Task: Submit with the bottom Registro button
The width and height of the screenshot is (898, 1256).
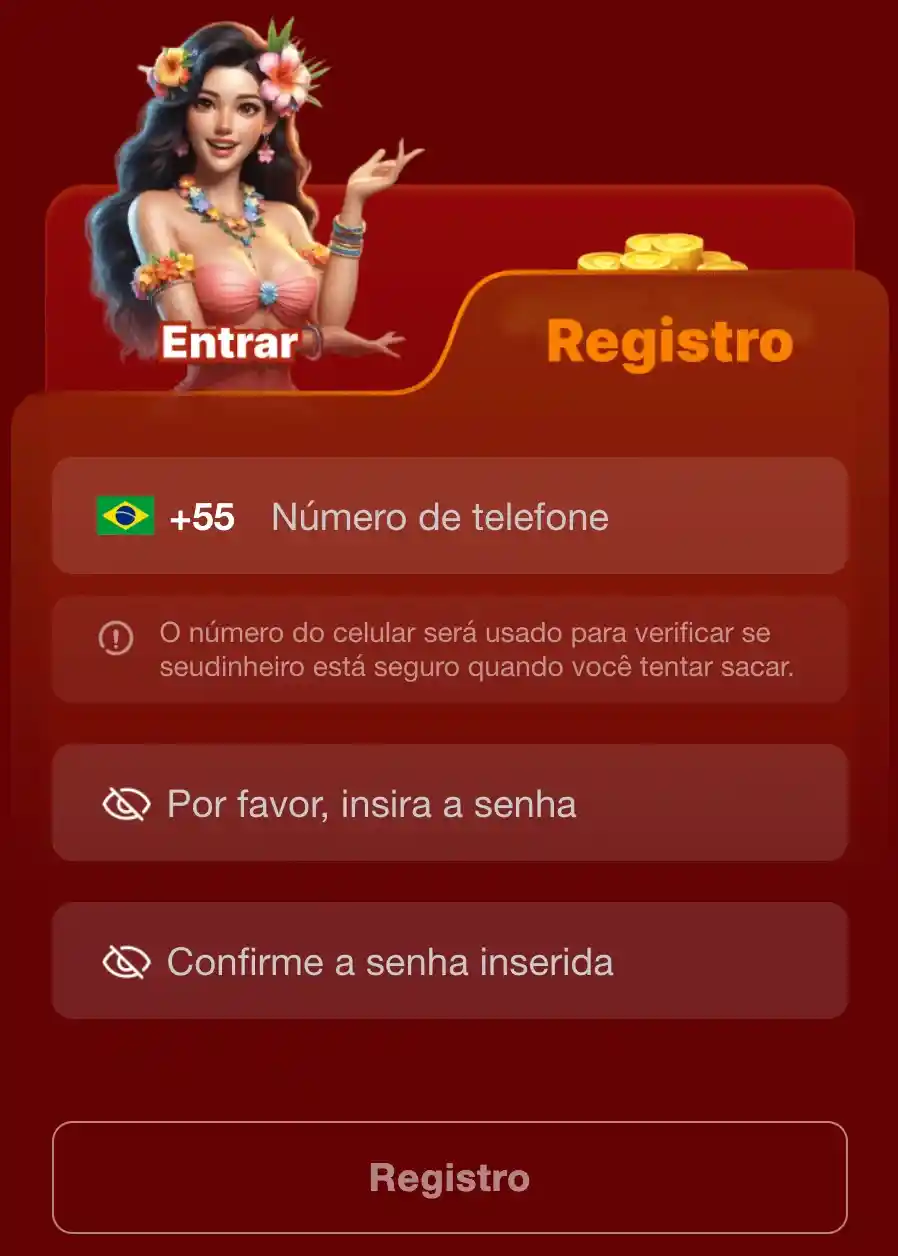Action: (x=449, y=1177)
